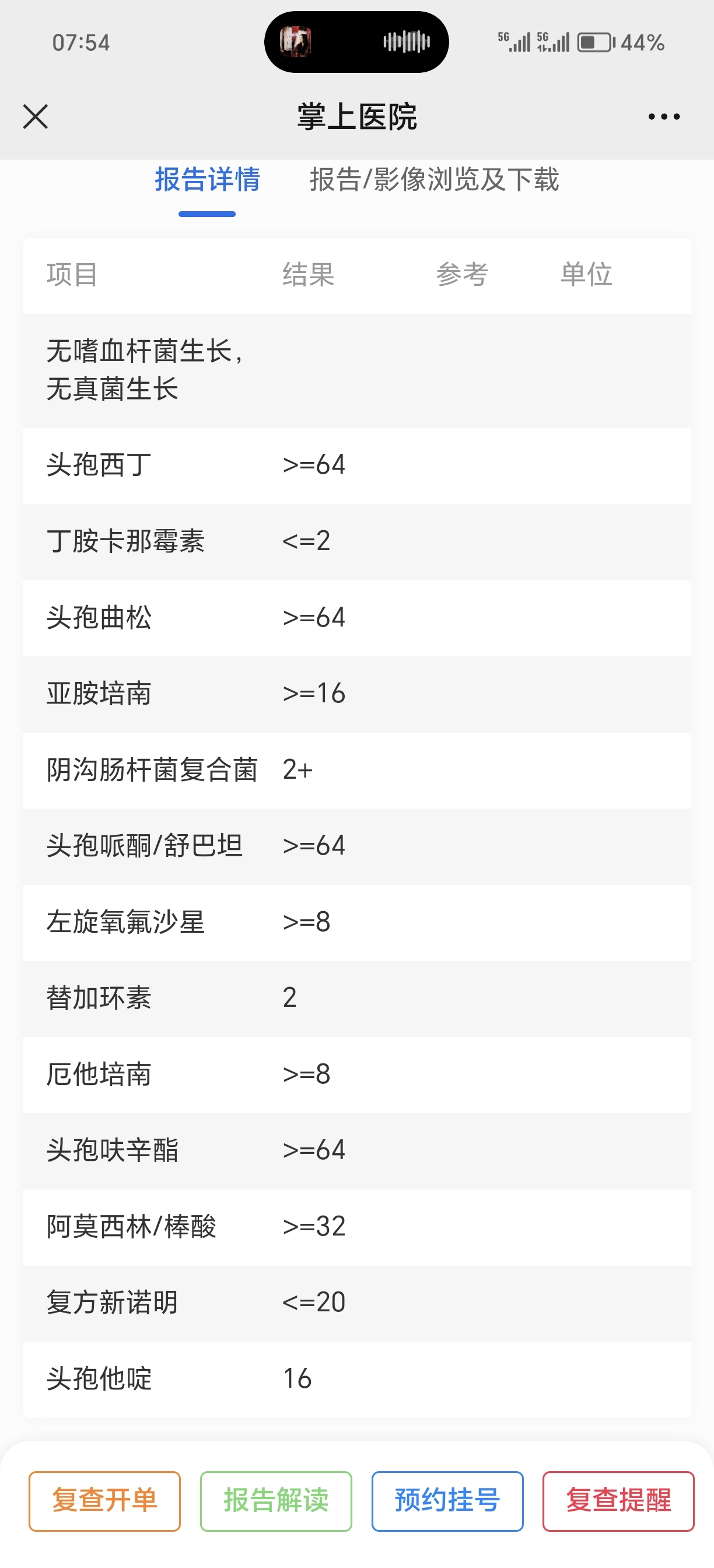Switch to 报告/影像浏览及下载 tab
This screenshot has height=1568, width=714.
tap(433, 180)
